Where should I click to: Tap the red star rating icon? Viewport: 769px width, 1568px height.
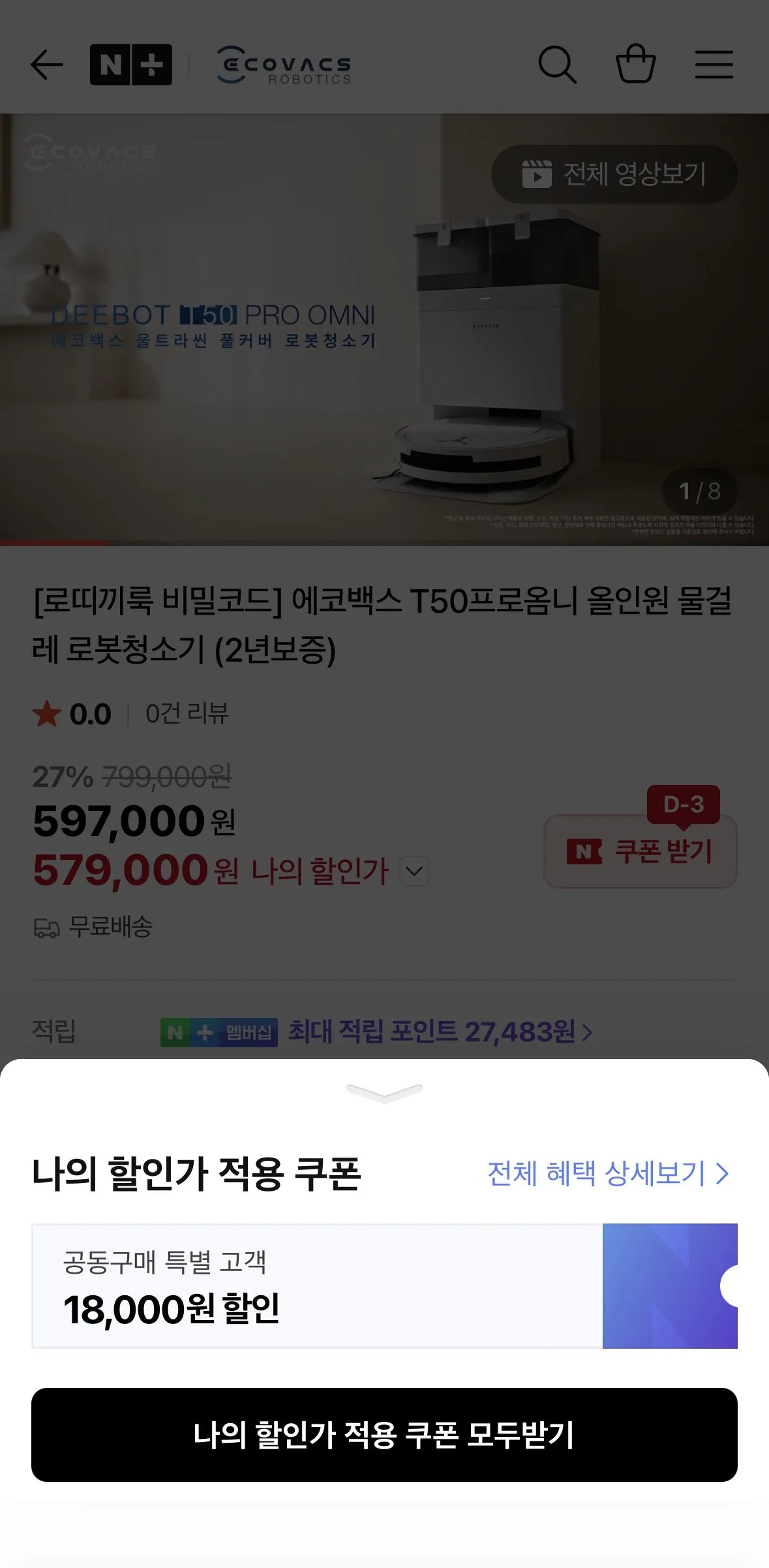pos(46,715)
